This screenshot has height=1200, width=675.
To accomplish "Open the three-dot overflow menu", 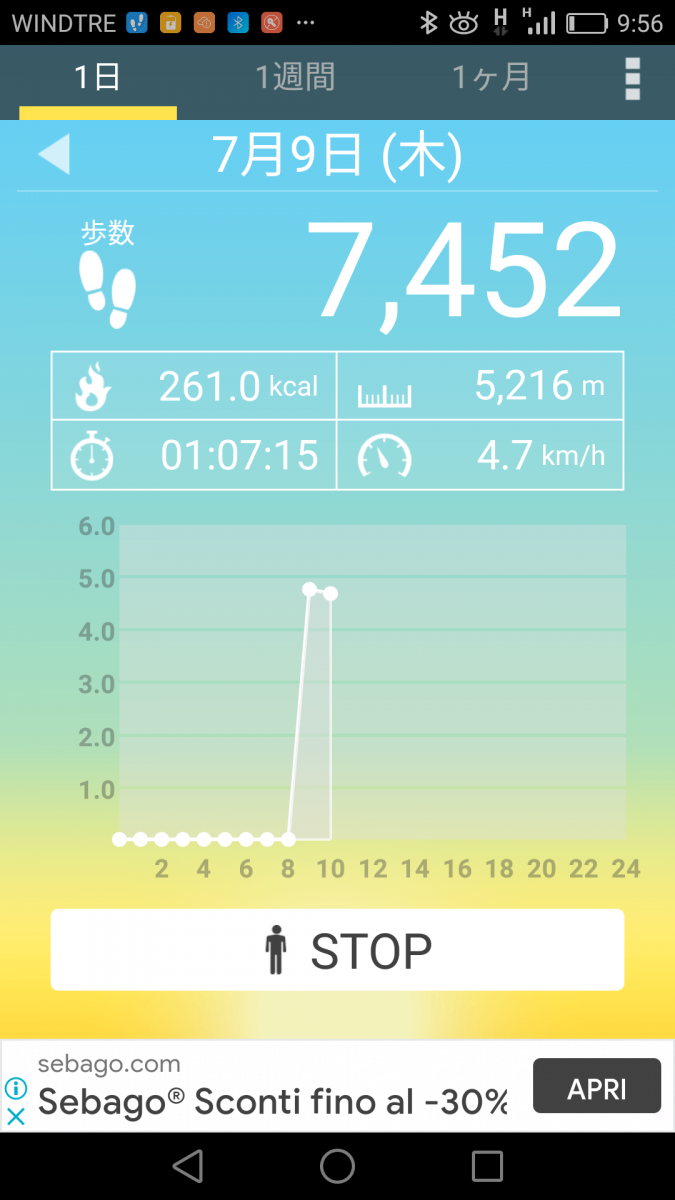I will pos(632,78).
